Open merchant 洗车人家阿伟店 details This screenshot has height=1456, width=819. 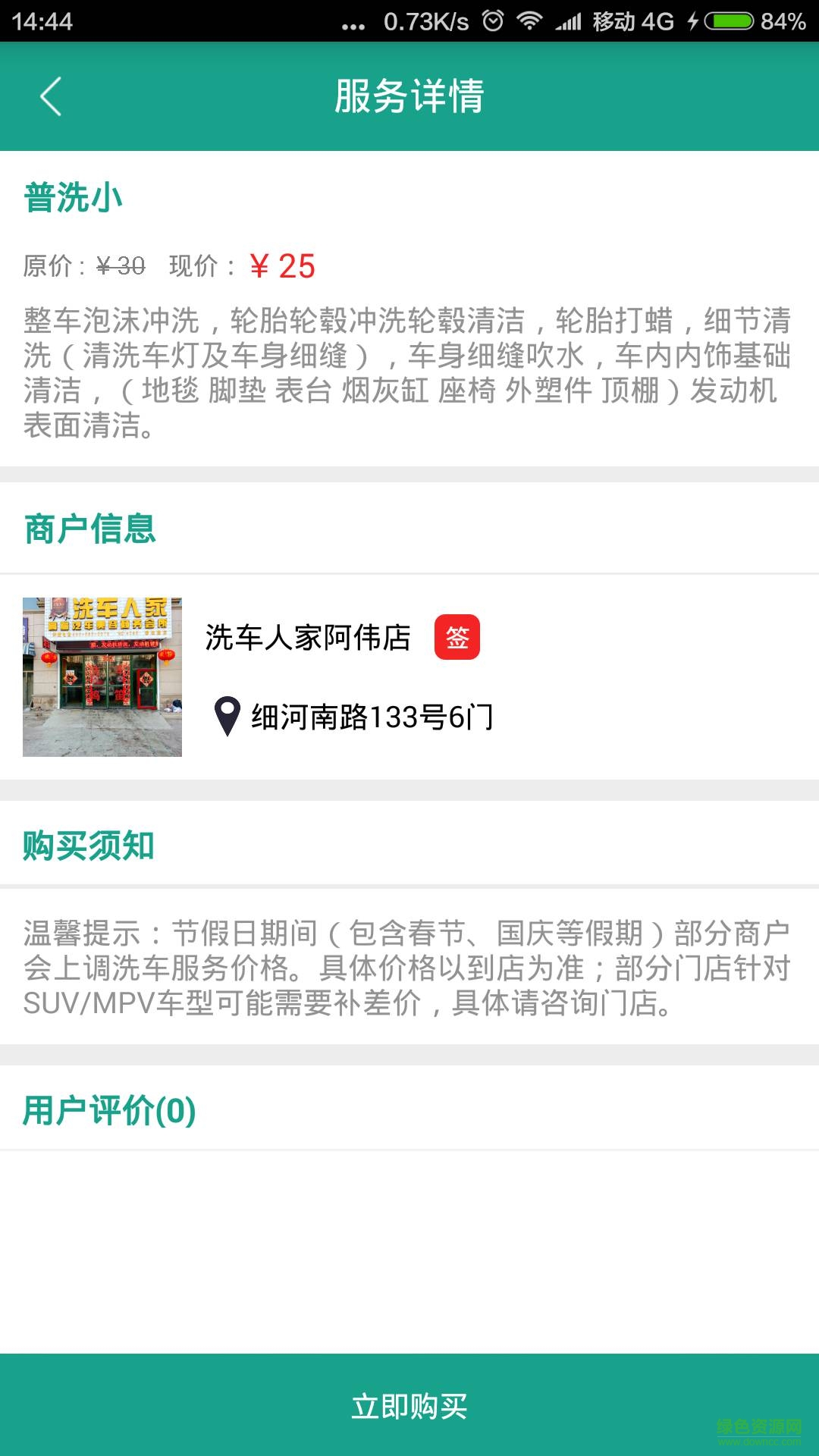click(x=308, y=638)
